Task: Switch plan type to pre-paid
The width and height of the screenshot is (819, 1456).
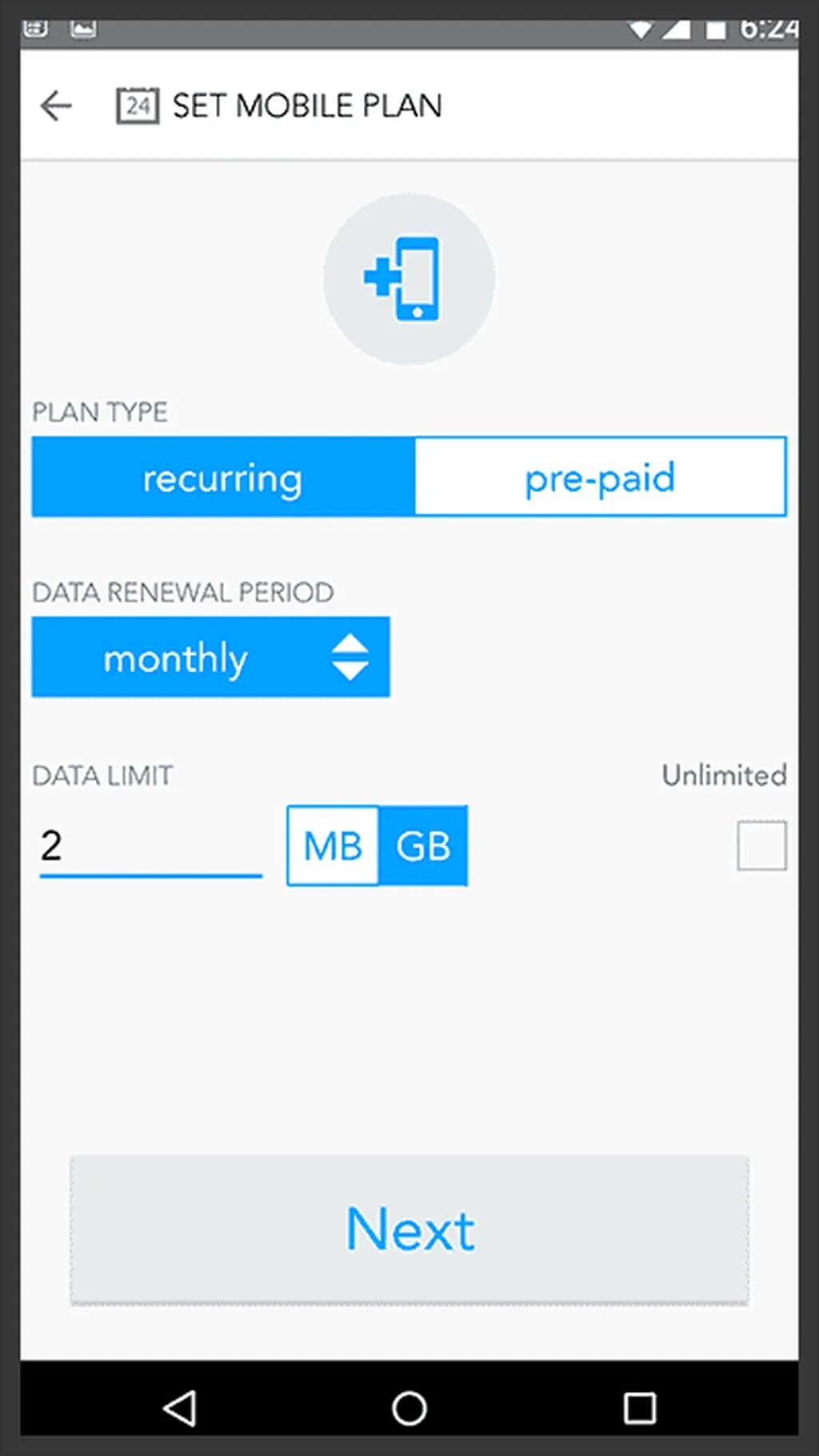Action: [x=600, y=478]
